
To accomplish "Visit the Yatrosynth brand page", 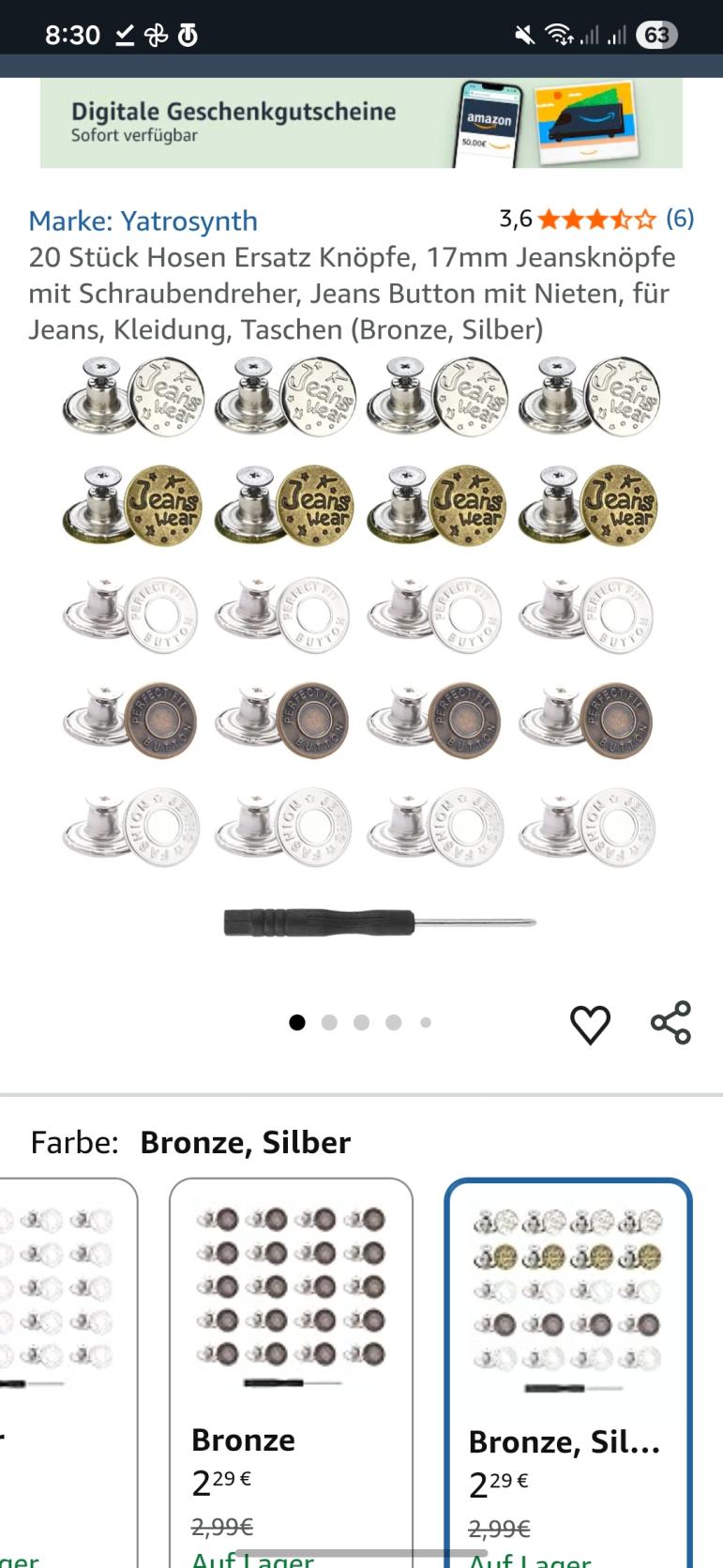I will [143, 221].
